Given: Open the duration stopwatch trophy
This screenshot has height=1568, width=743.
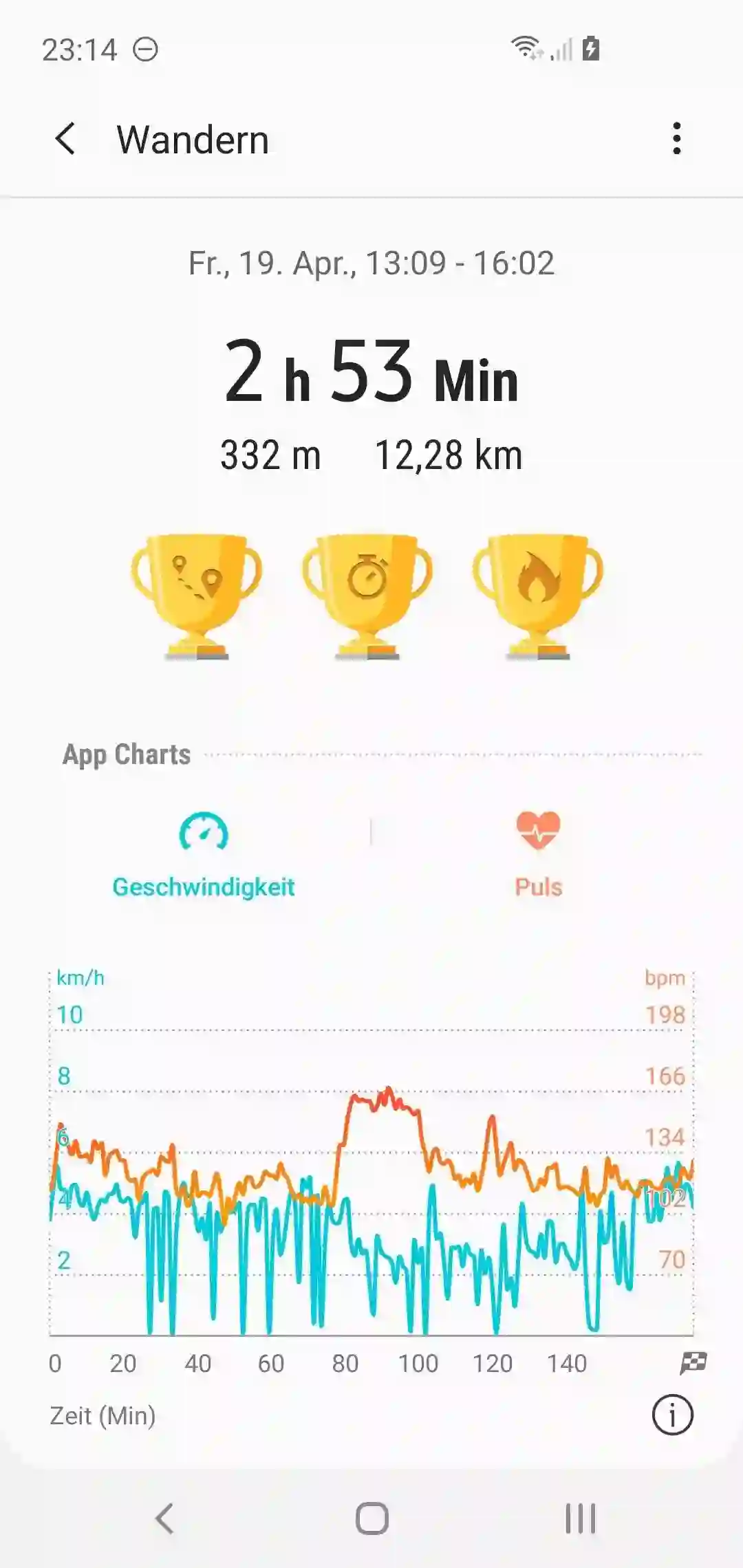Looking at the screenshot, I should coord(367,596).
